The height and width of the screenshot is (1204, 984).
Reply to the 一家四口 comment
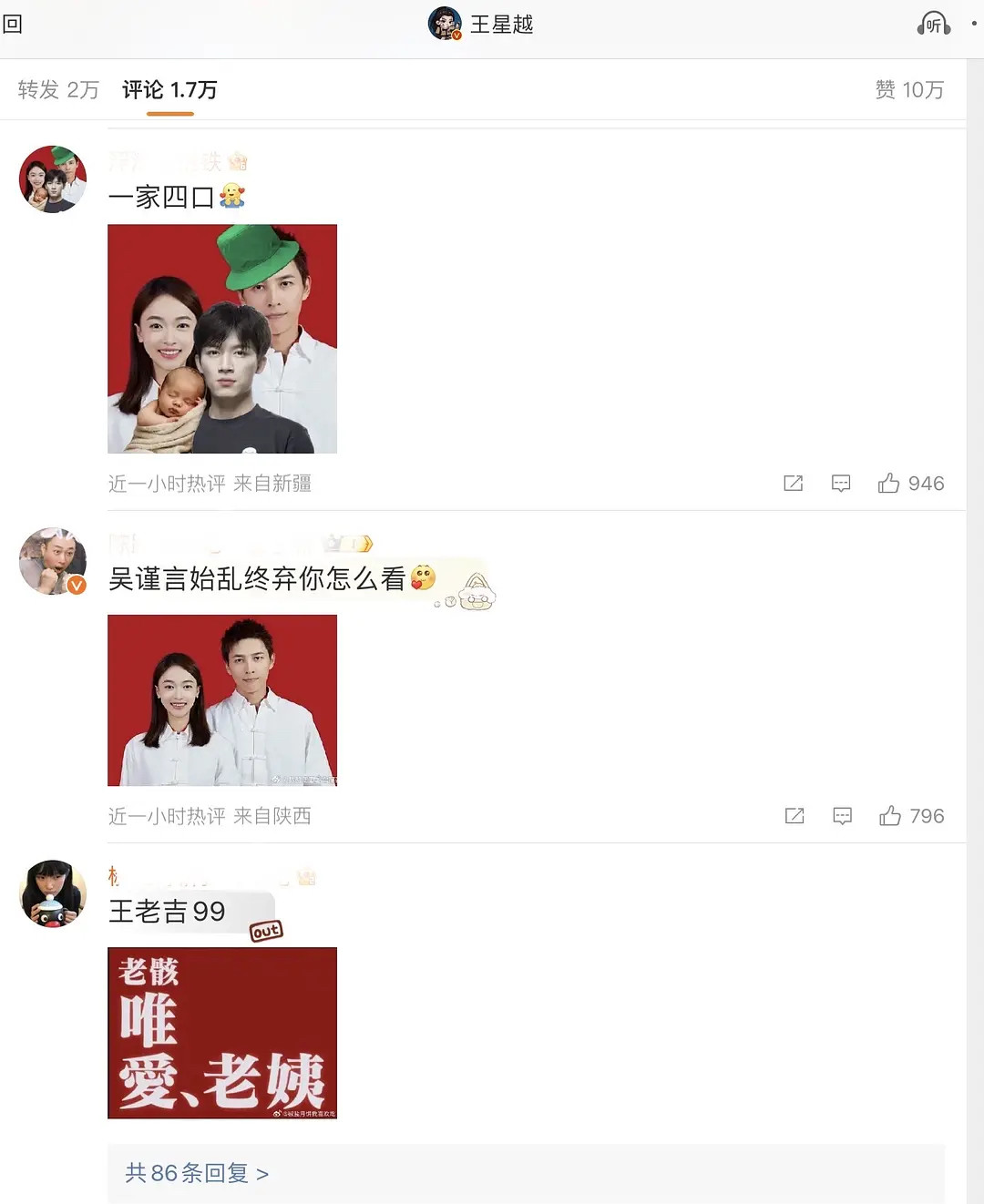pos(841,484)
